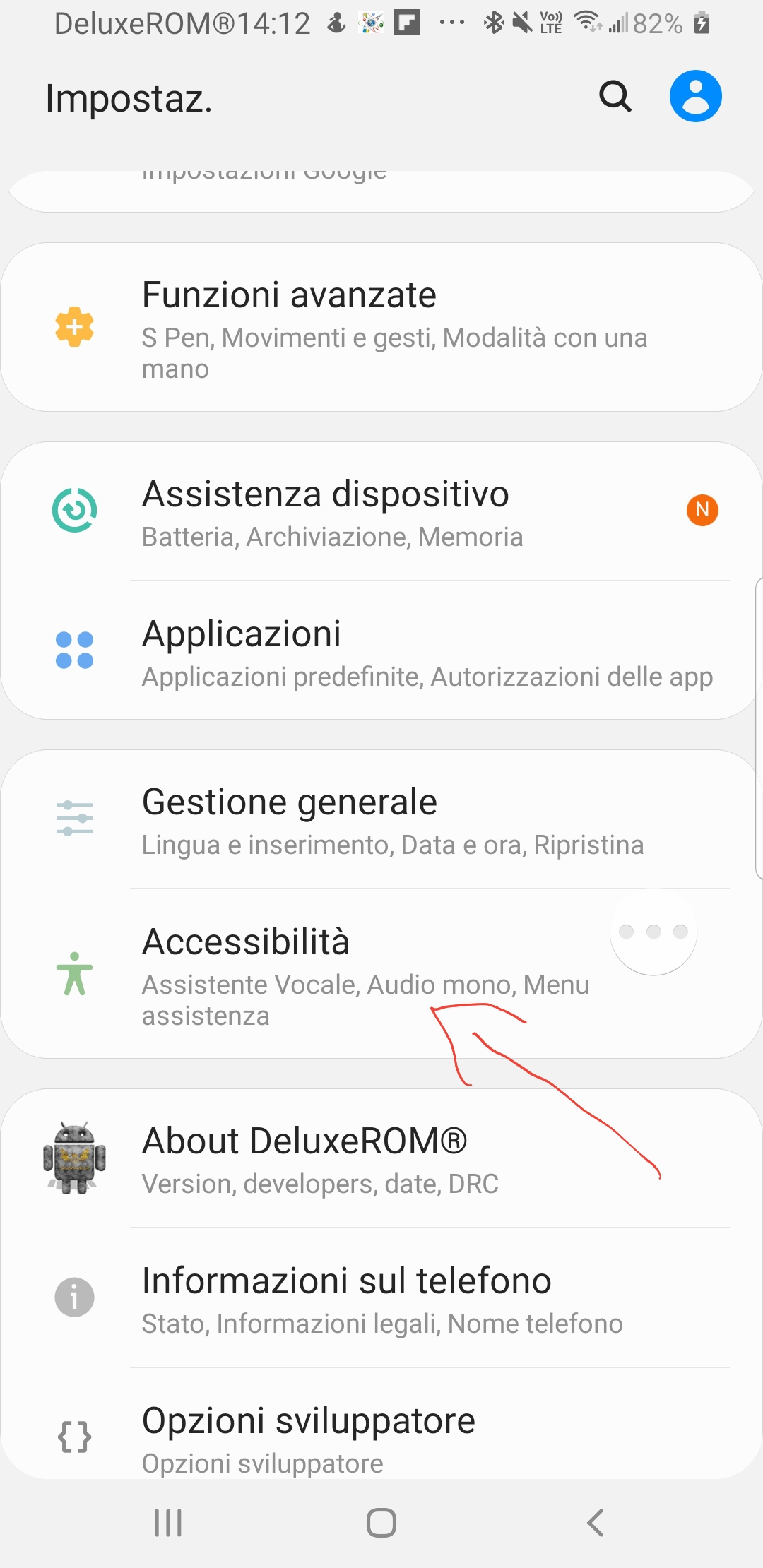This screenshot has height=1568, width=763.
Task: Open Gestione generale
Action: [x=381, y=819]
